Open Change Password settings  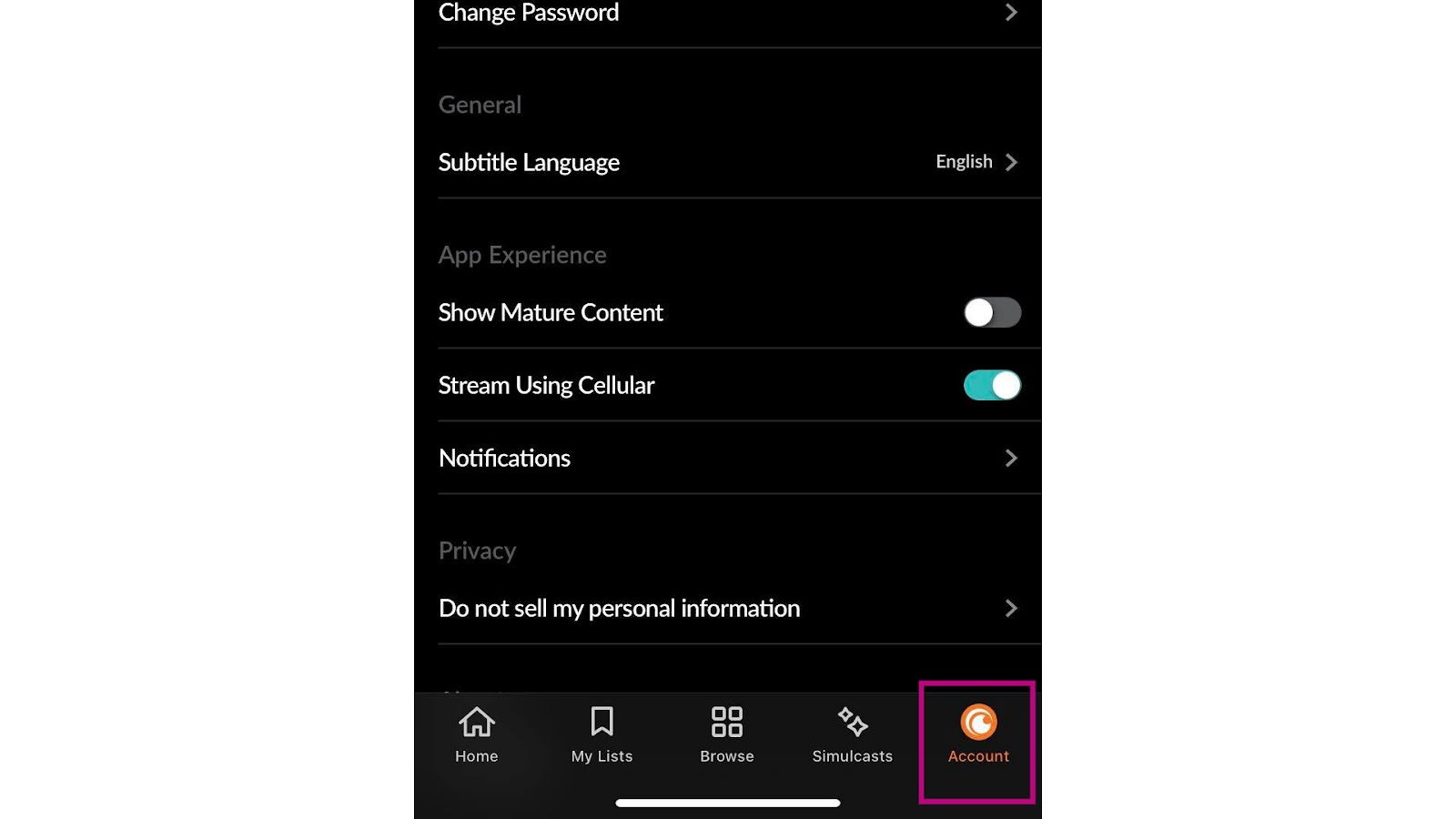point(726,14)
